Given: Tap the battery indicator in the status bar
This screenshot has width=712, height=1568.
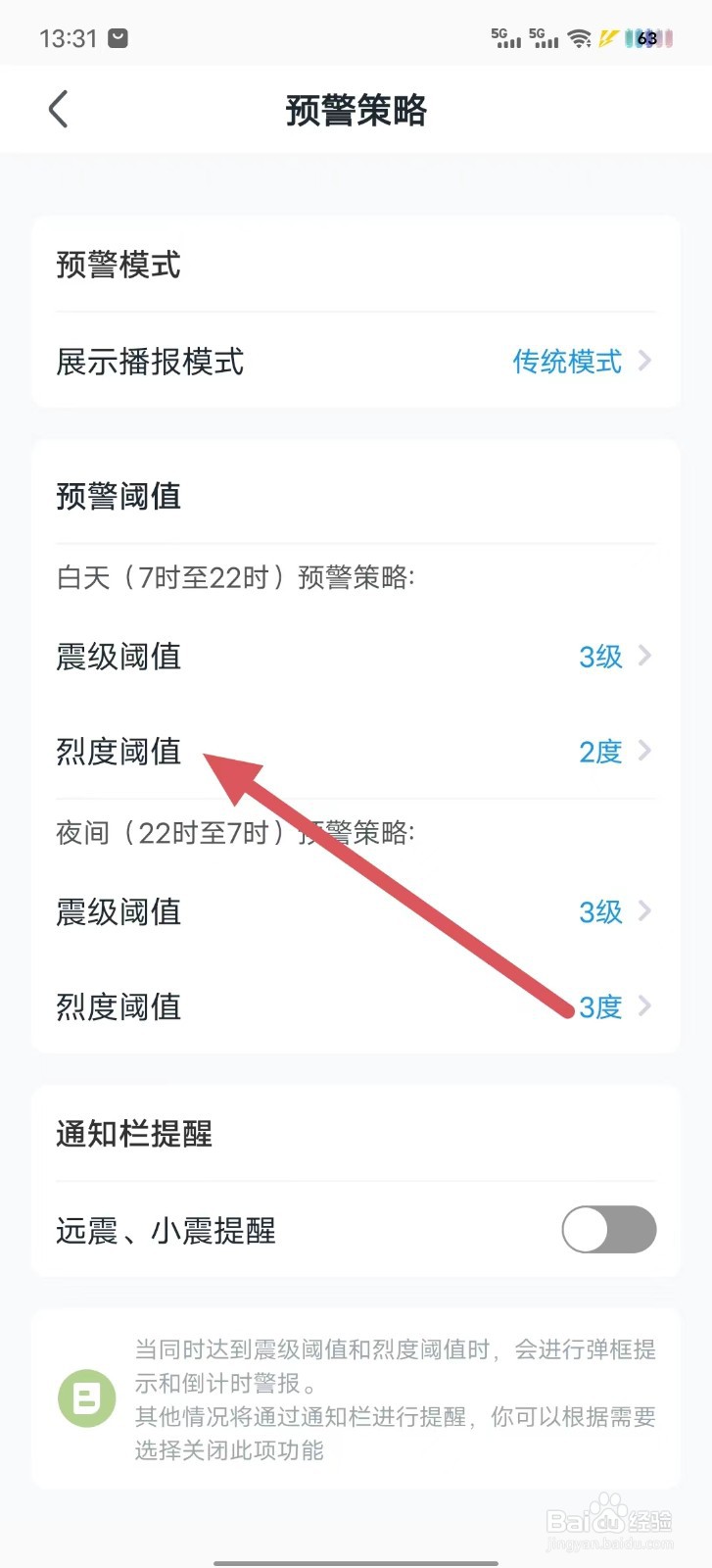Looking at the screenshot, I should coord(644,37).
